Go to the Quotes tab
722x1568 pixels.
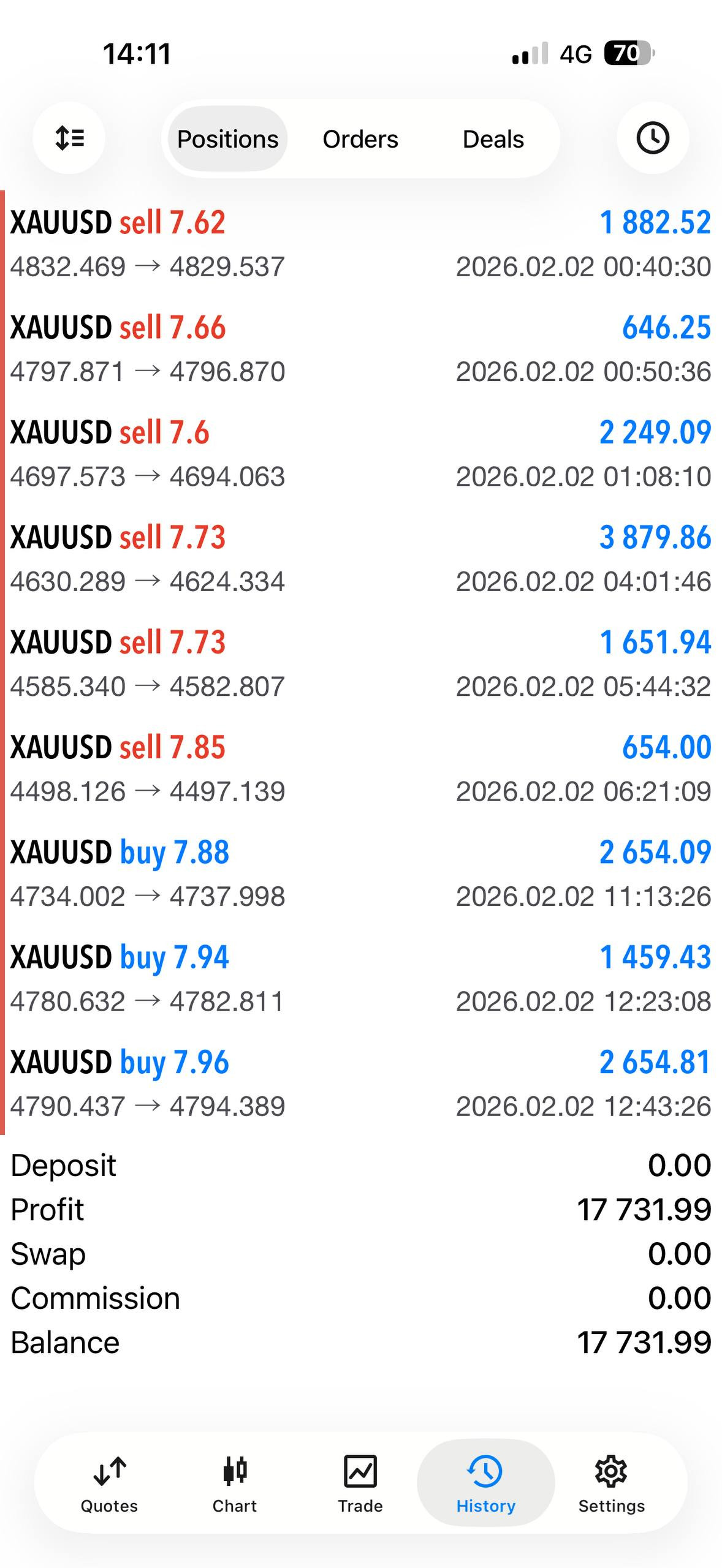(x=109, y=1483)
